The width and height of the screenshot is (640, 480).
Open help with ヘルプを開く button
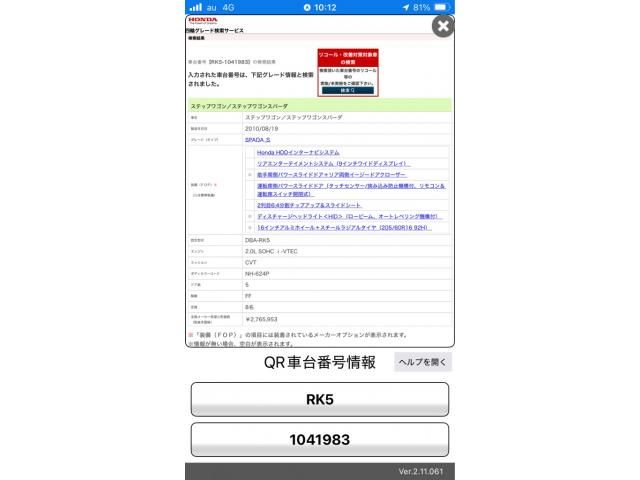(422, 362)
